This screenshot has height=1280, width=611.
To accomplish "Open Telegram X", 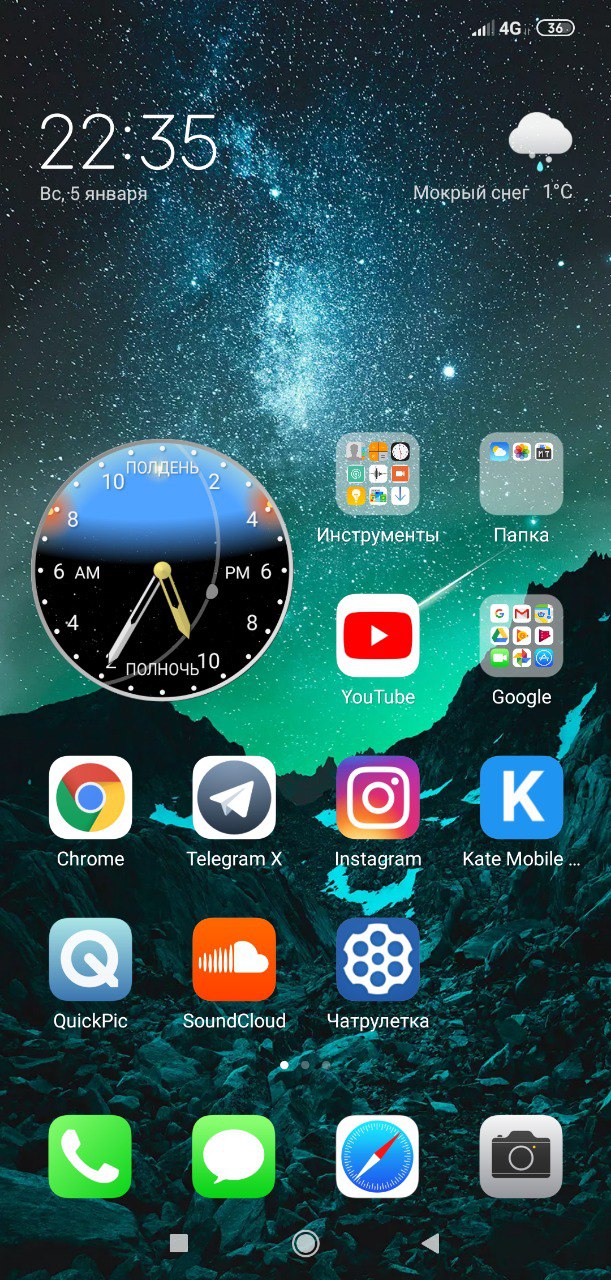I will coord(234,797).
